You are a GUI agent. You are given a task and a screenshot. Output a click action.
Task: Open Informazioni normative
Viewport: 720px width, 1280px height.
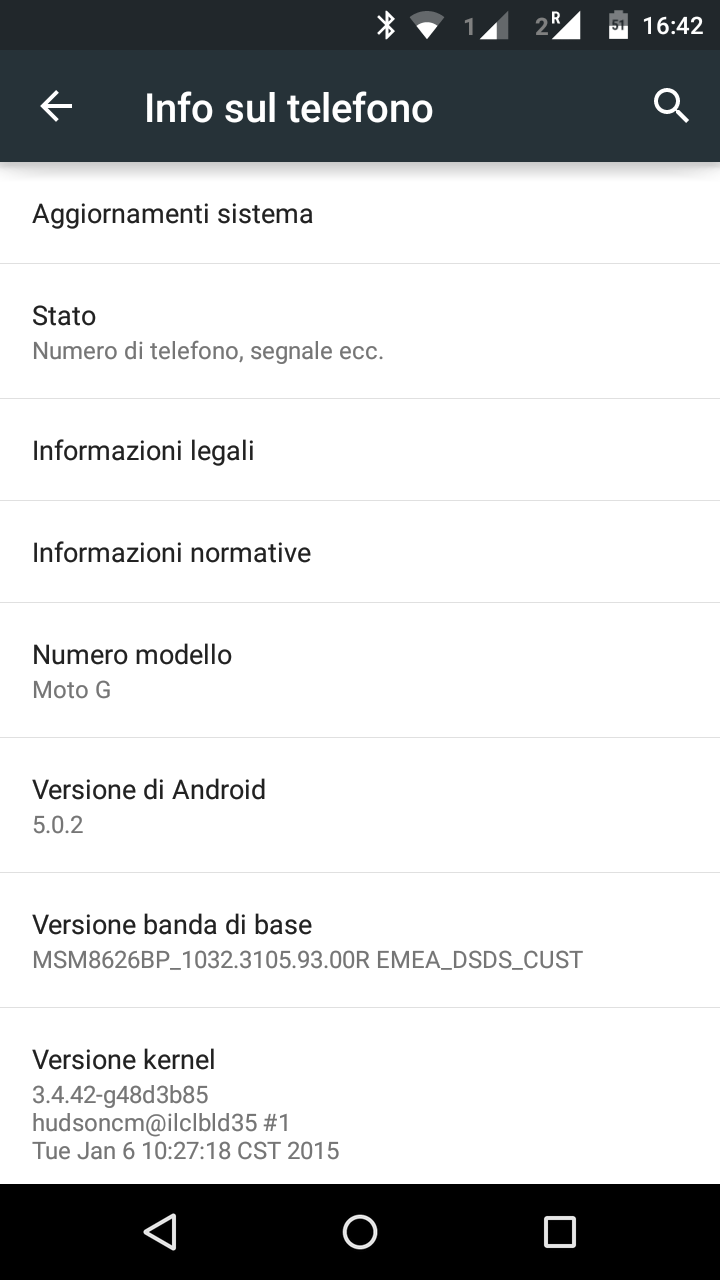pyautogui.click(x=360, y=552)
